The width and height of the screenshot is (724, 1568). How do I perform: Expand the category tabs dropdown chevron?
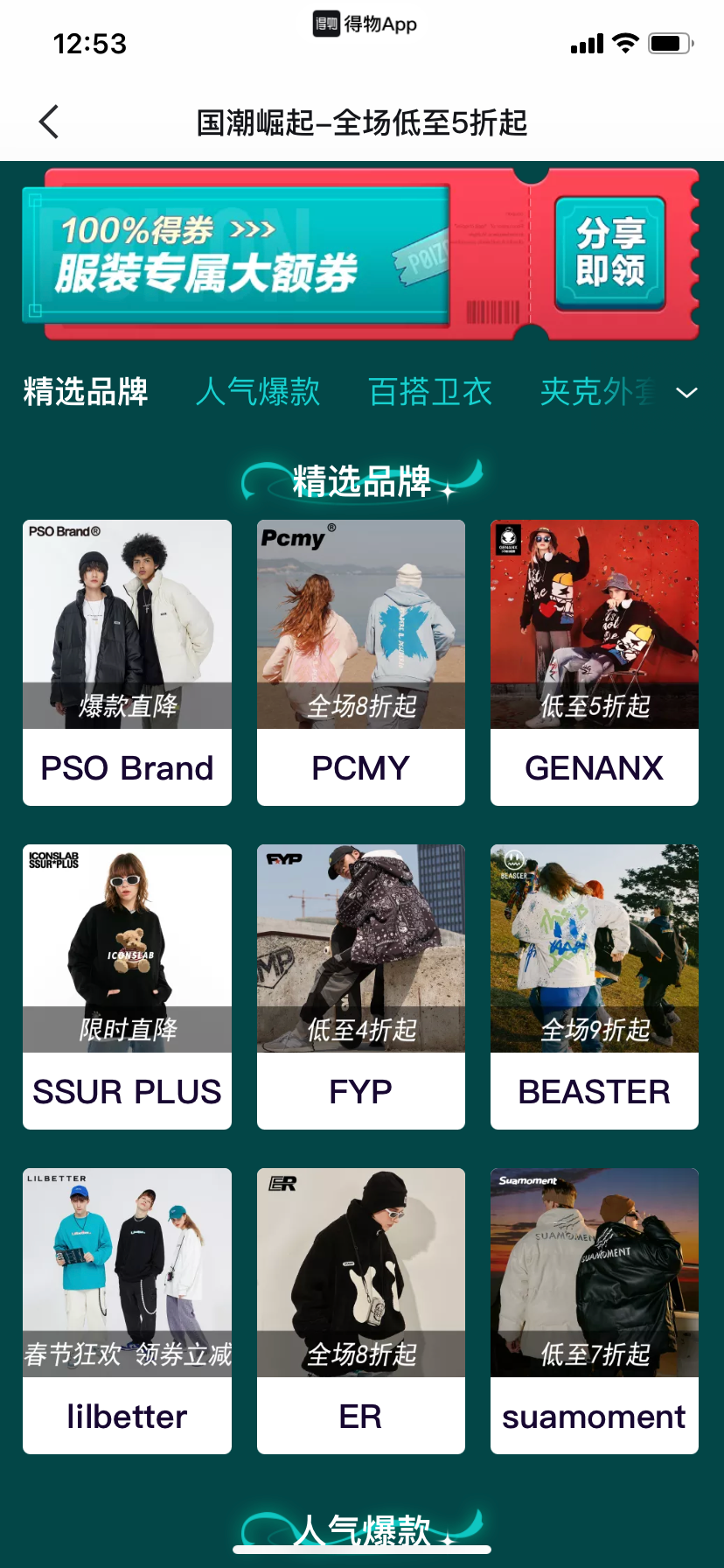687,393
